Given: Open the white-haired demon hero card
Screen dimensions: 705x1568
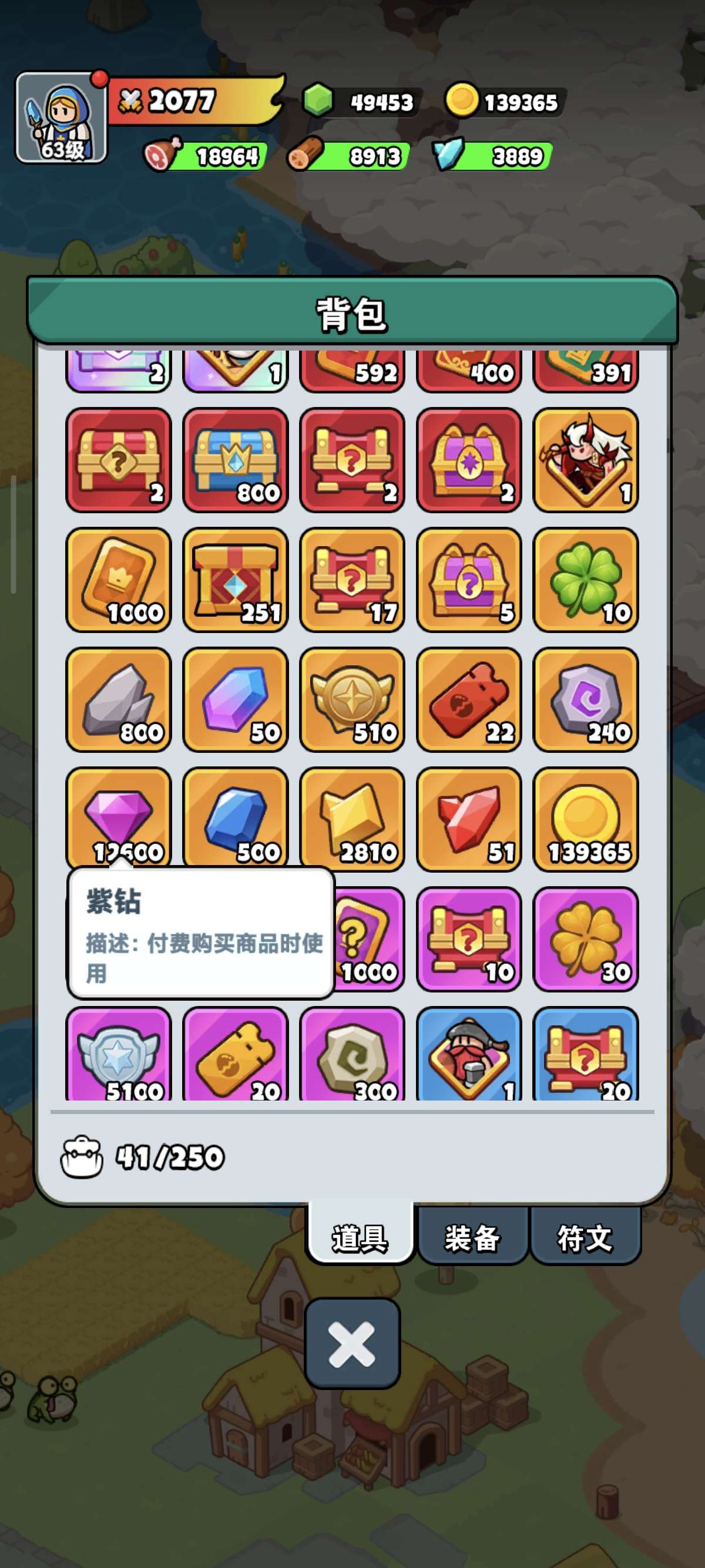Looking at the screenshot, I should coord(586,460).
